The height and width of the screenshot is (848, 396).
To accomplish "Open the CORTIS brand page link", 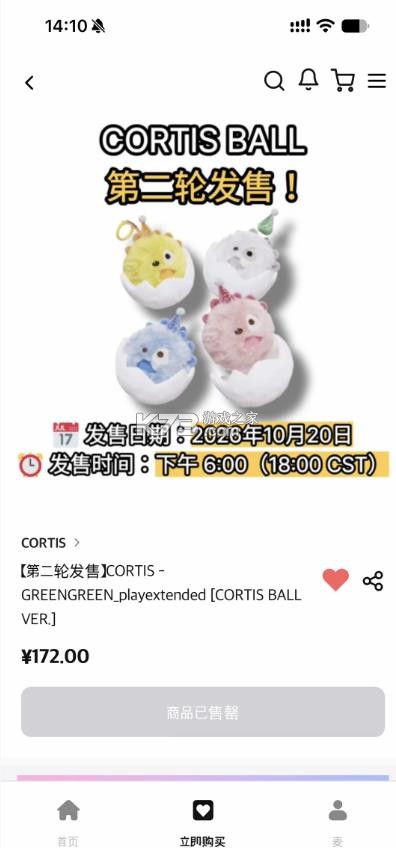I will coord(50,542).
